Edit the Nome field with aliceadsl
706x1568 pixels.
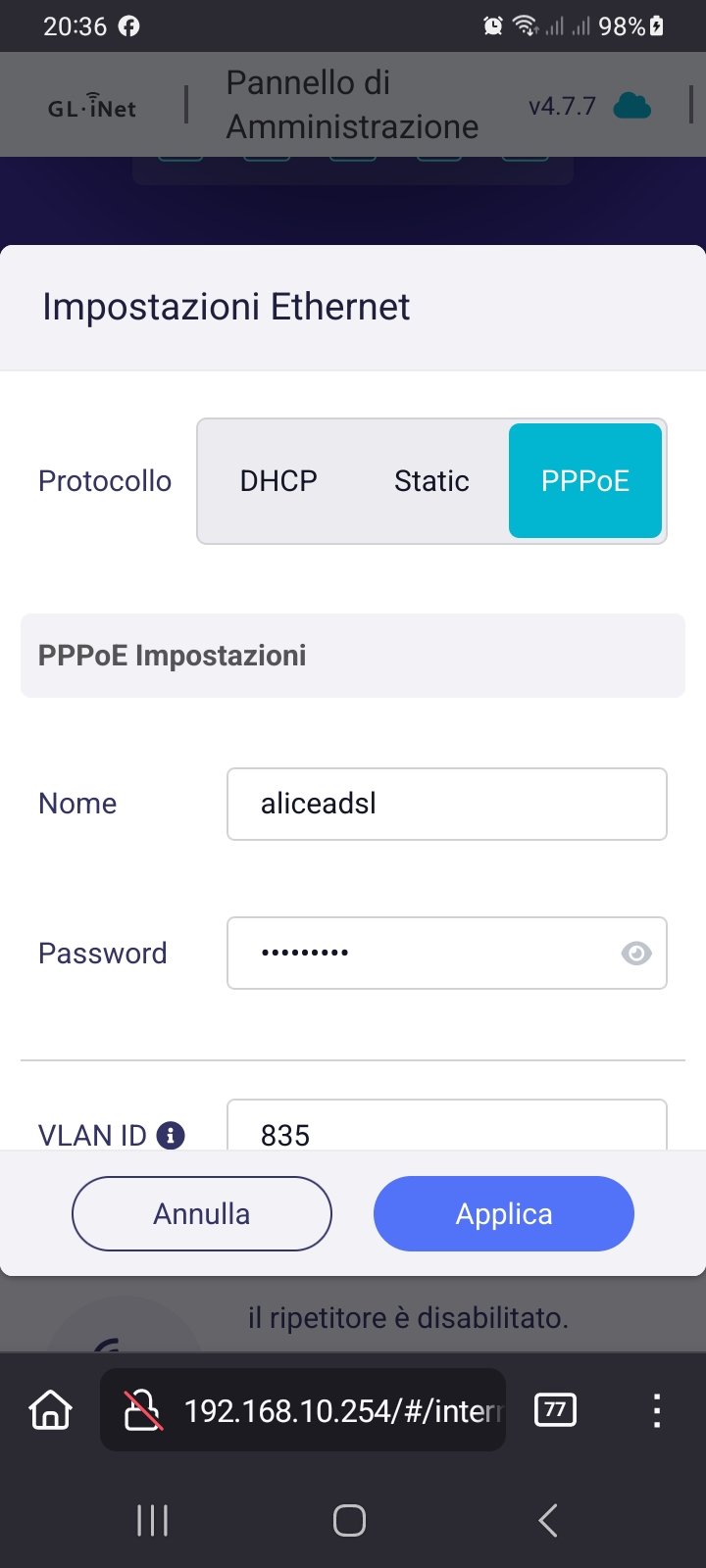click(447, 805)
